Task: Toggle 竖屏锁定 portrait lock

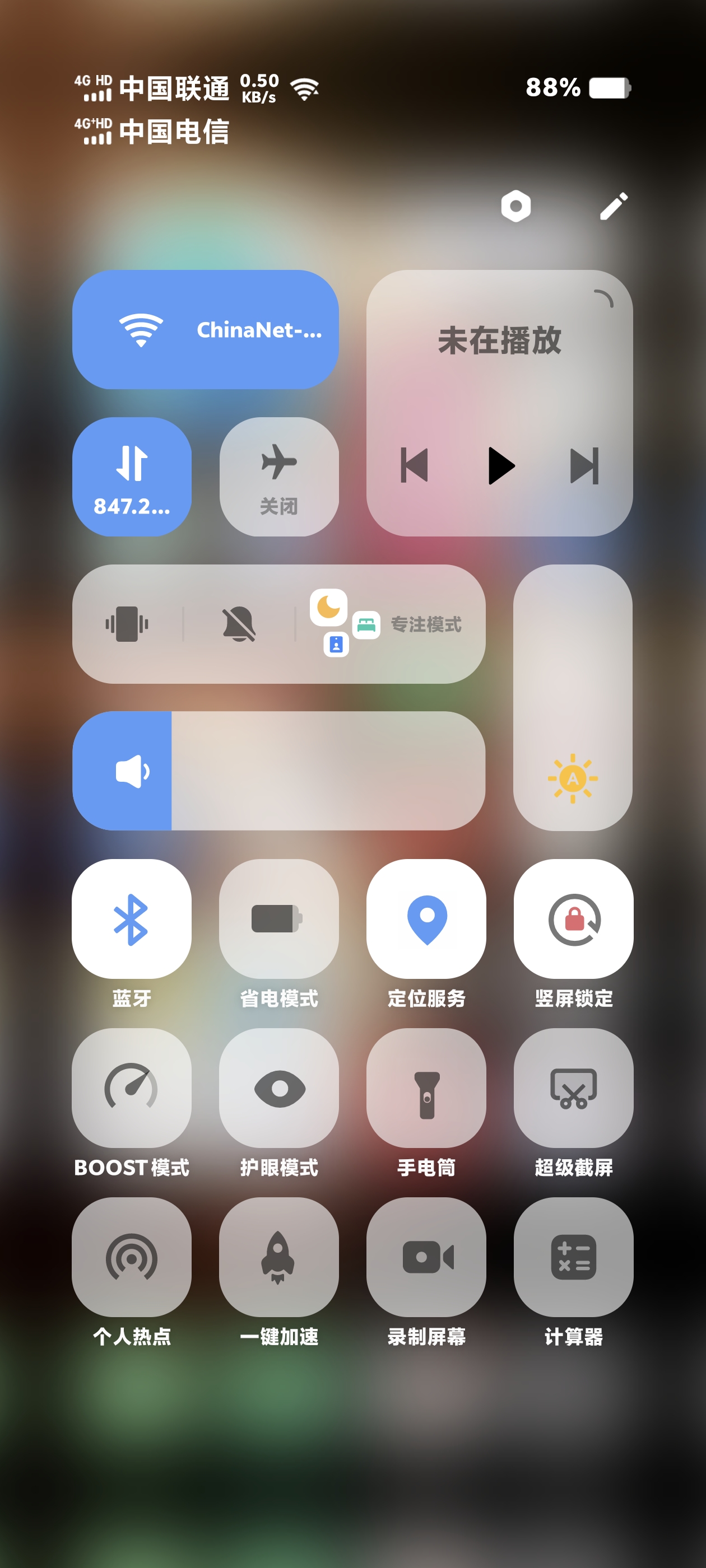Action: [573, 918]
